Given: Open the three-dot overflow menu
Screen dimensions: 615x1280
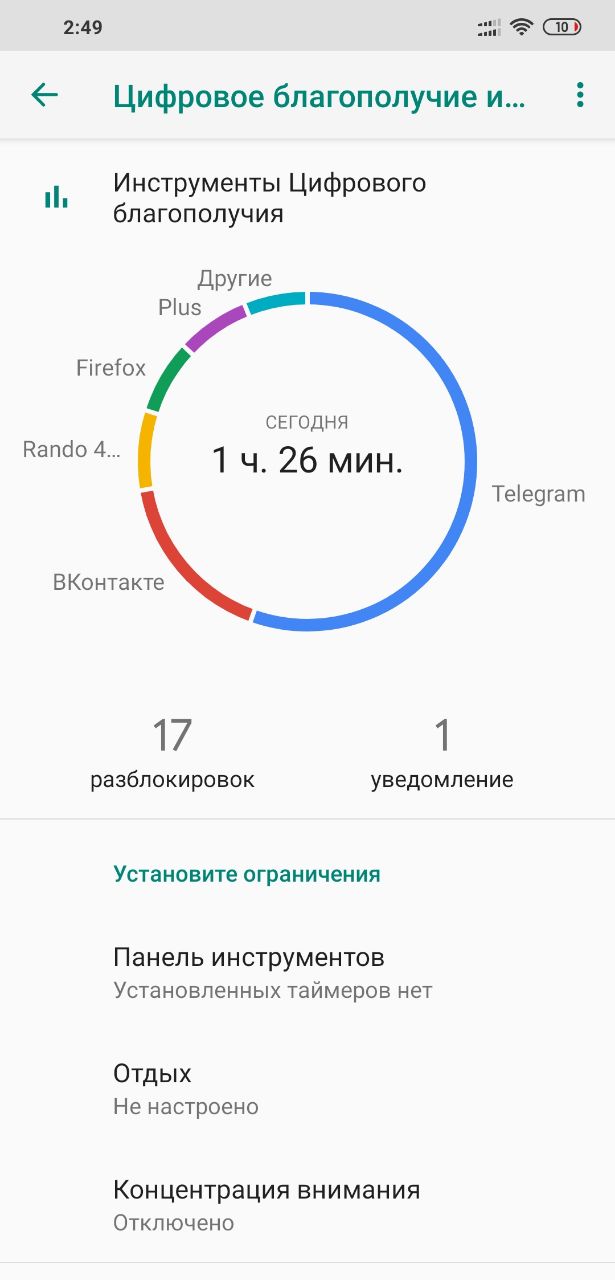Looking at the screenshot, I should [x=580, y=95].
